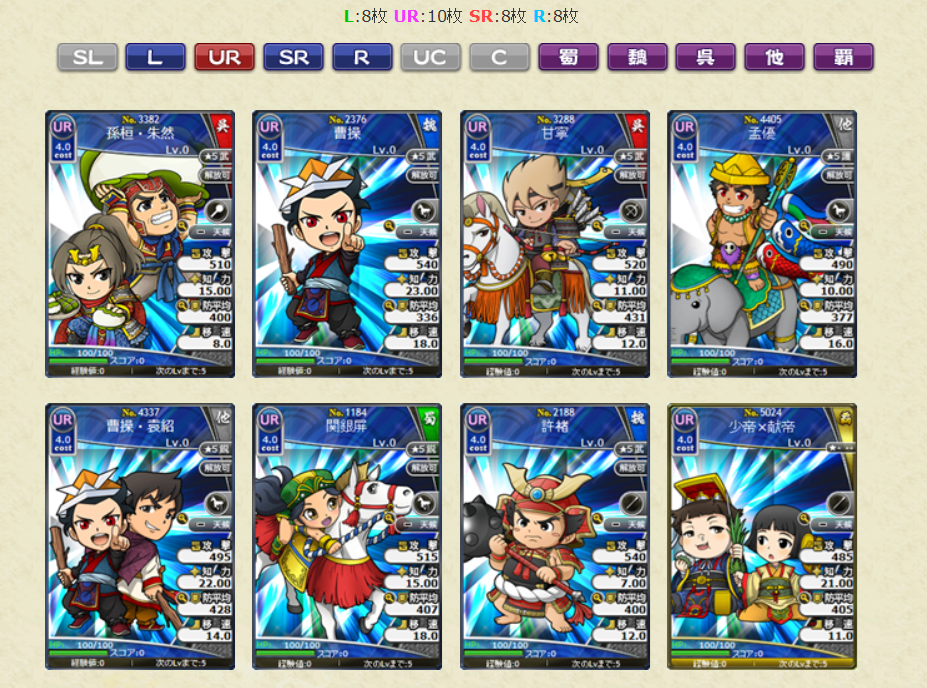Select the 呉 faction filter
Image resolution: width=927 pixels, height=688 pixels.
[x=706, y=57]
